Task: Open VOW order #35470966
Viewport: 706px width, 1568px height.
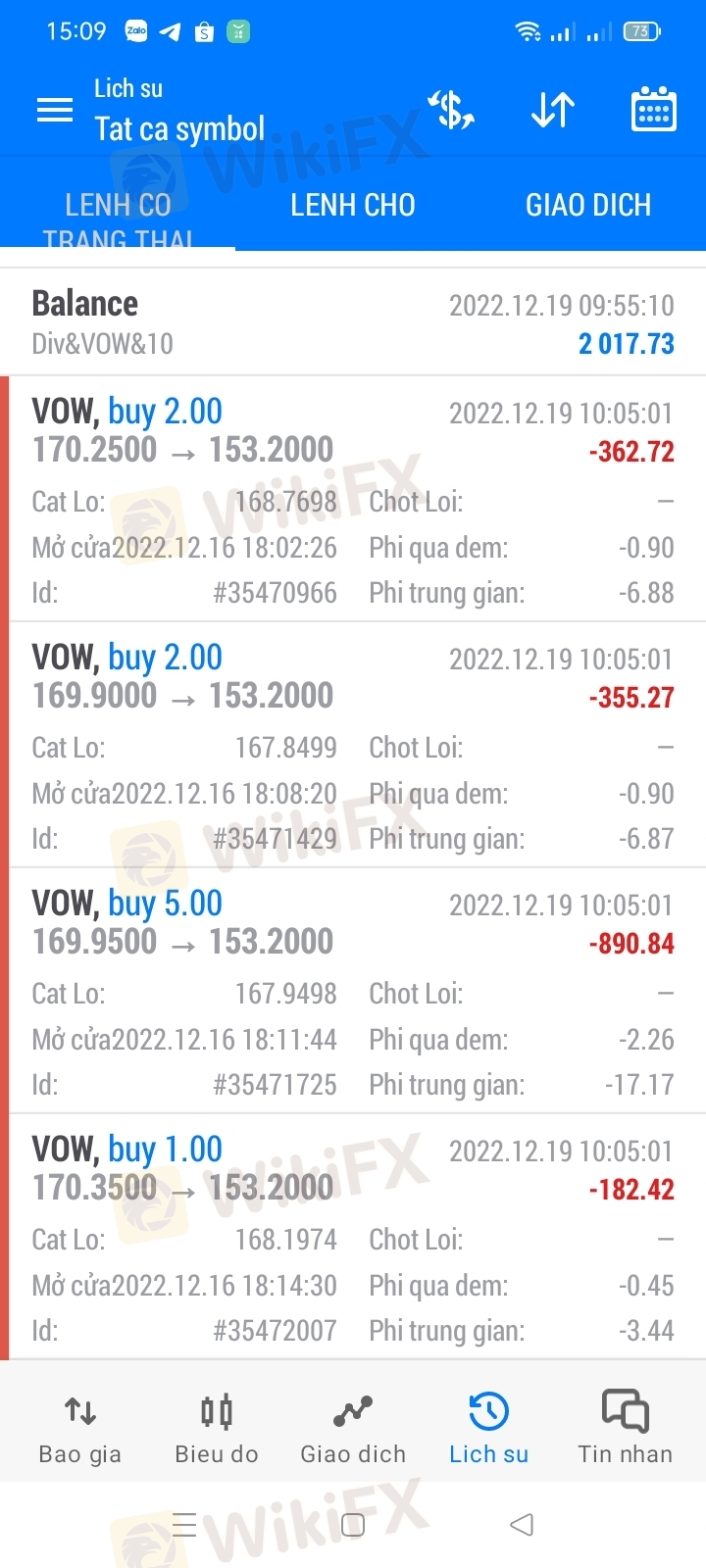Action: tap(353, 499)
